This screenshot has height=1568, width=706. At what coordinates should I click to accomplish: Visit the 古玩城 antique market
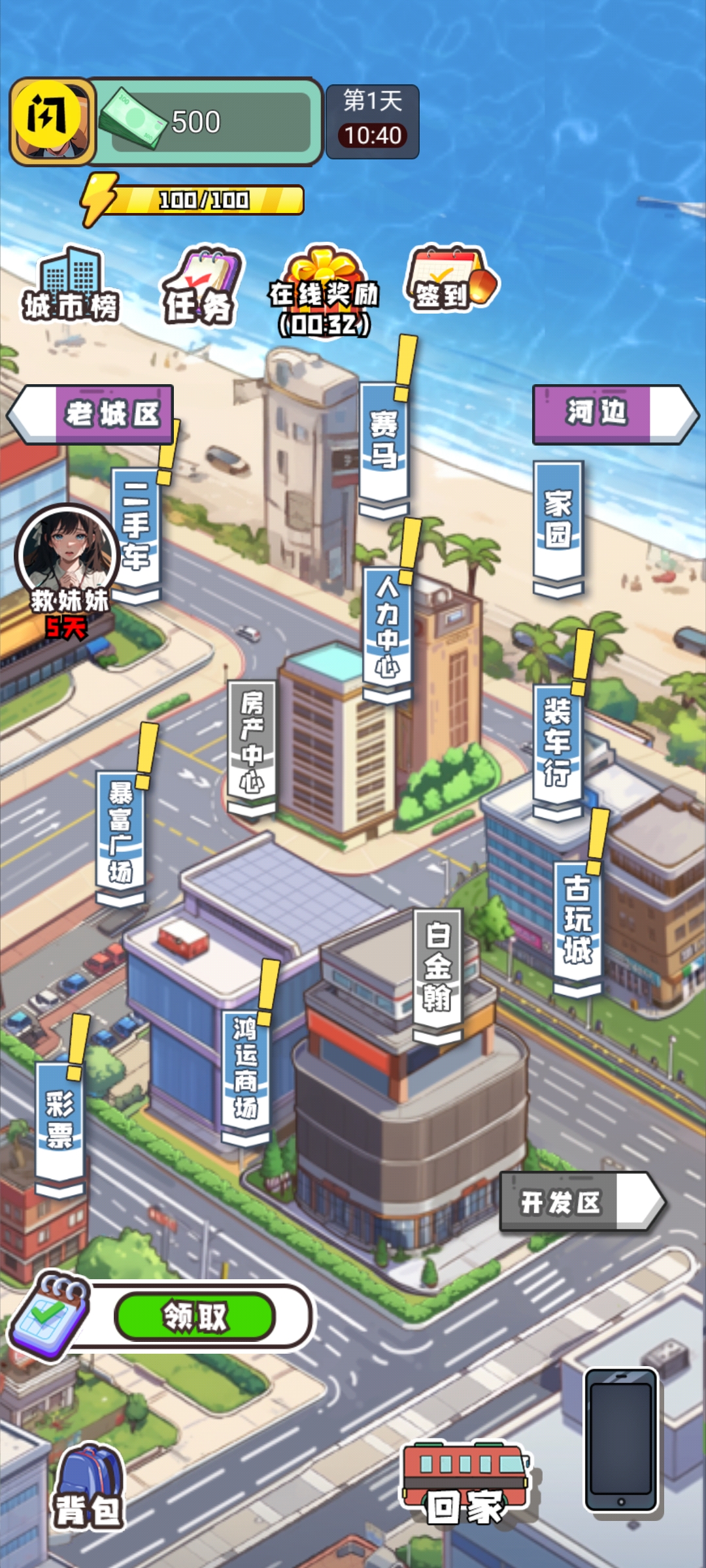(577, 921)
